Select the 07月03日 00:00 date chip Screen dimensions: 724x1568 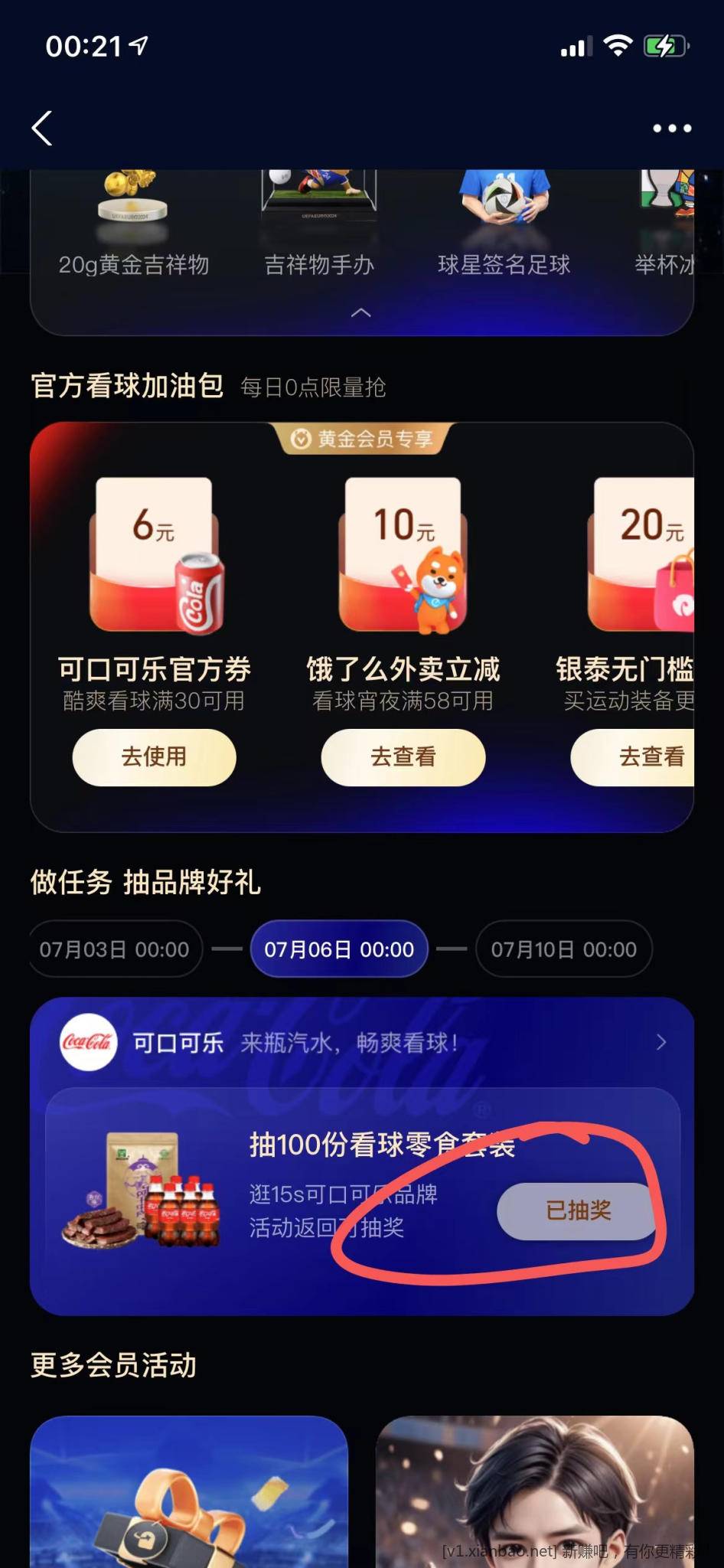[115, 949]
